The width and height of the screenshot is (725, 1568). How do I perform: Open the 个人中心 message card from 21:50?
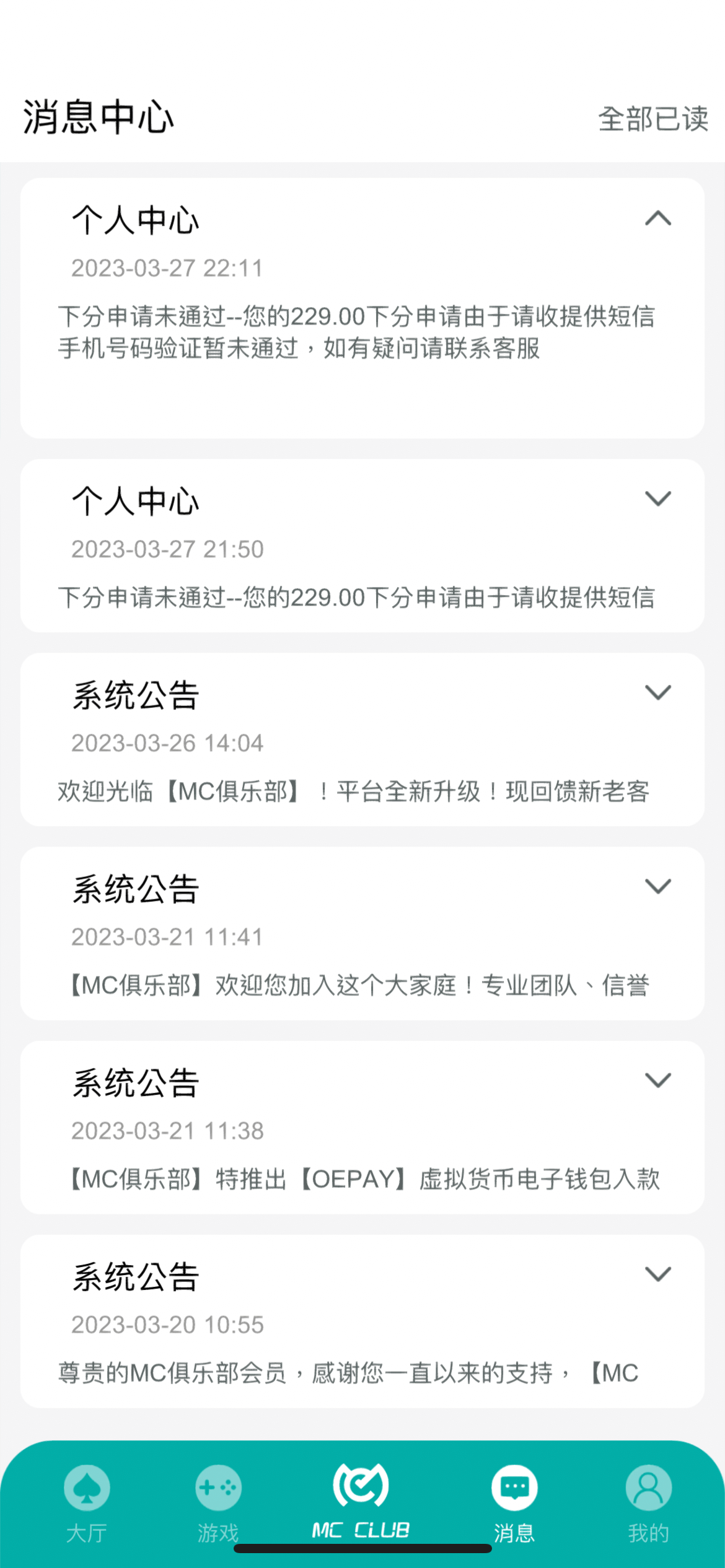pos(362,548)
